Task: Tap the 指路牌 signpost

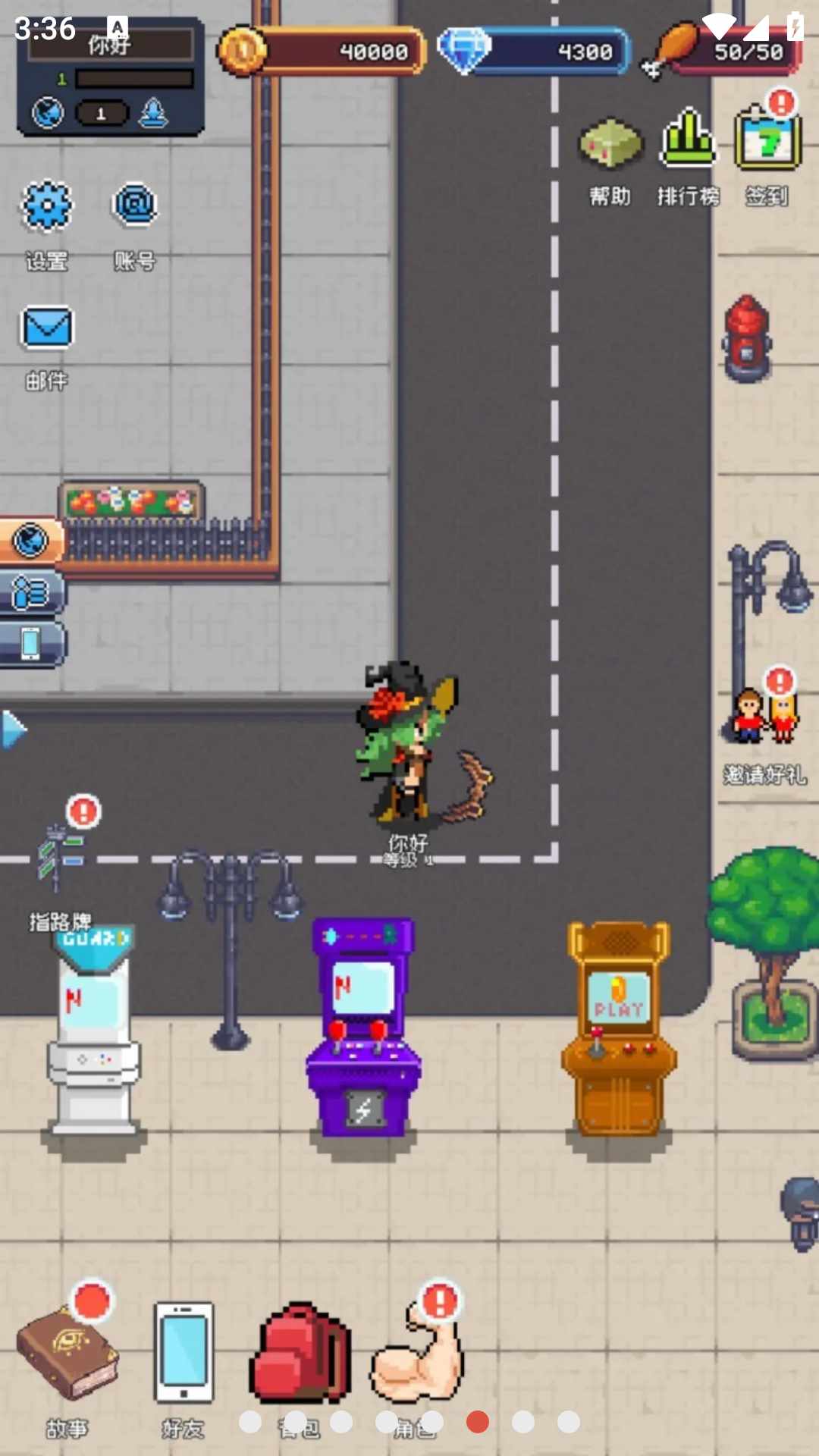Action: coord(59,857)
